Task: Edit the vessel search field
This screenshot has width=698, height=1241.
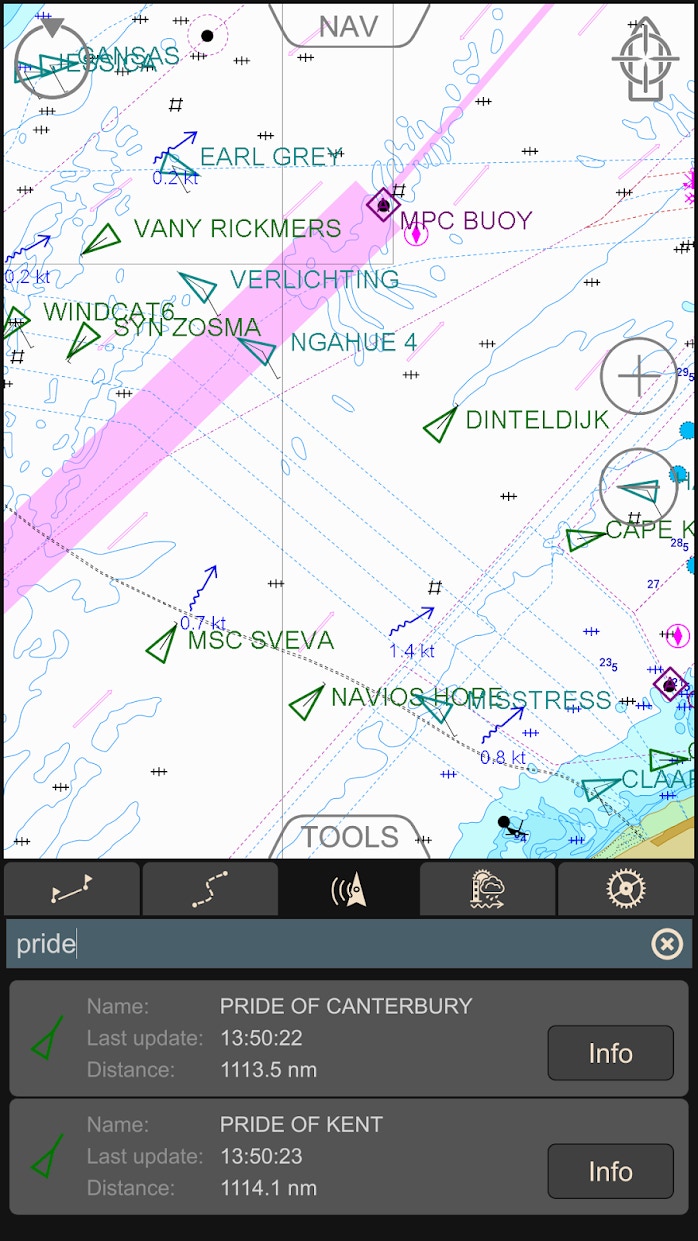Action: [x=320, y=944]
